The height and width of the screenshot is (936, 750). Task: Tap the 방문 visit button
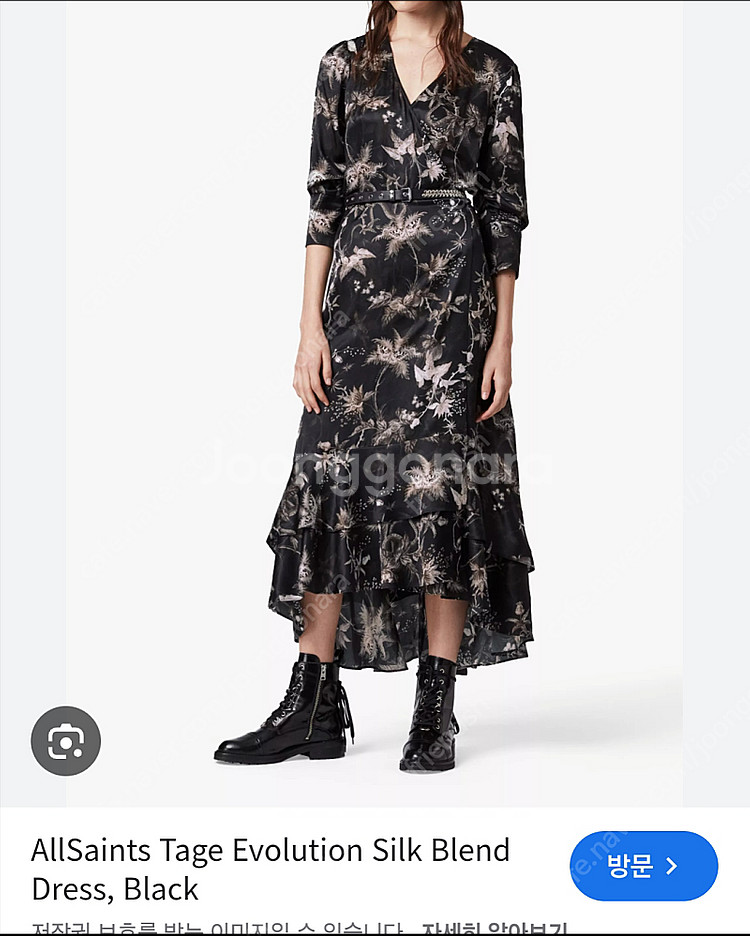tap(643, 865)
